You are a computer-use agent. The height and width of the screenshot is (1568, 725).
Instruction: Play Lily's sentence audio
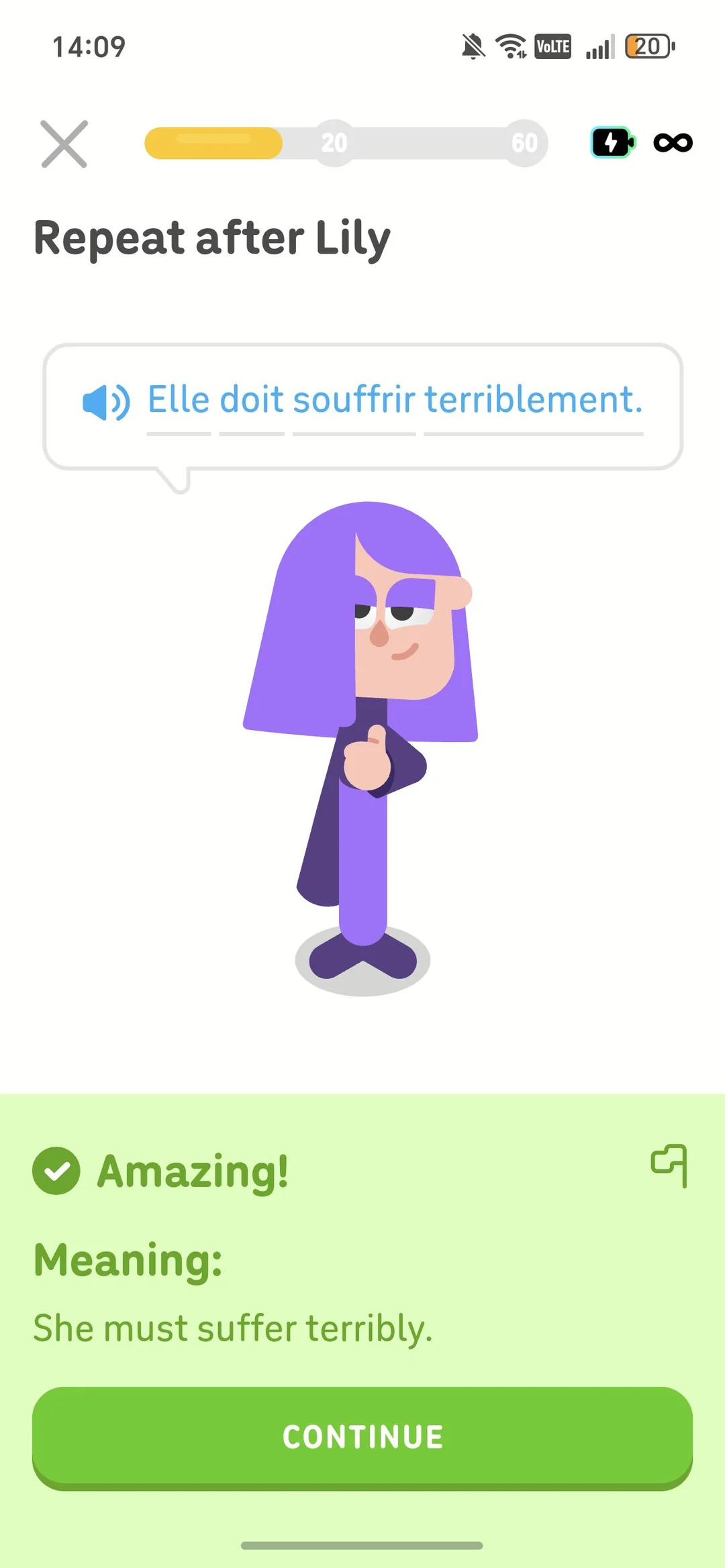tap(105, 403)
